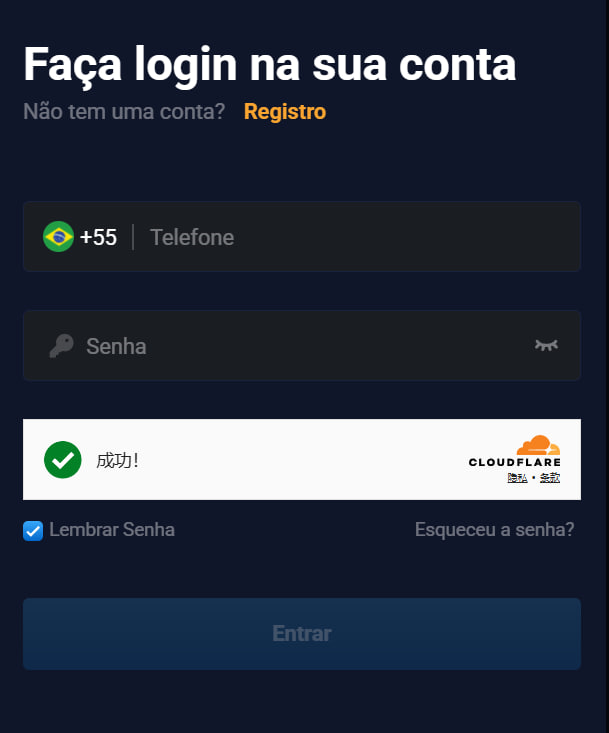Tap the Entrar login button
This screenshot has width=609, height=733.
pyautogui.click(x=301, y=633)
